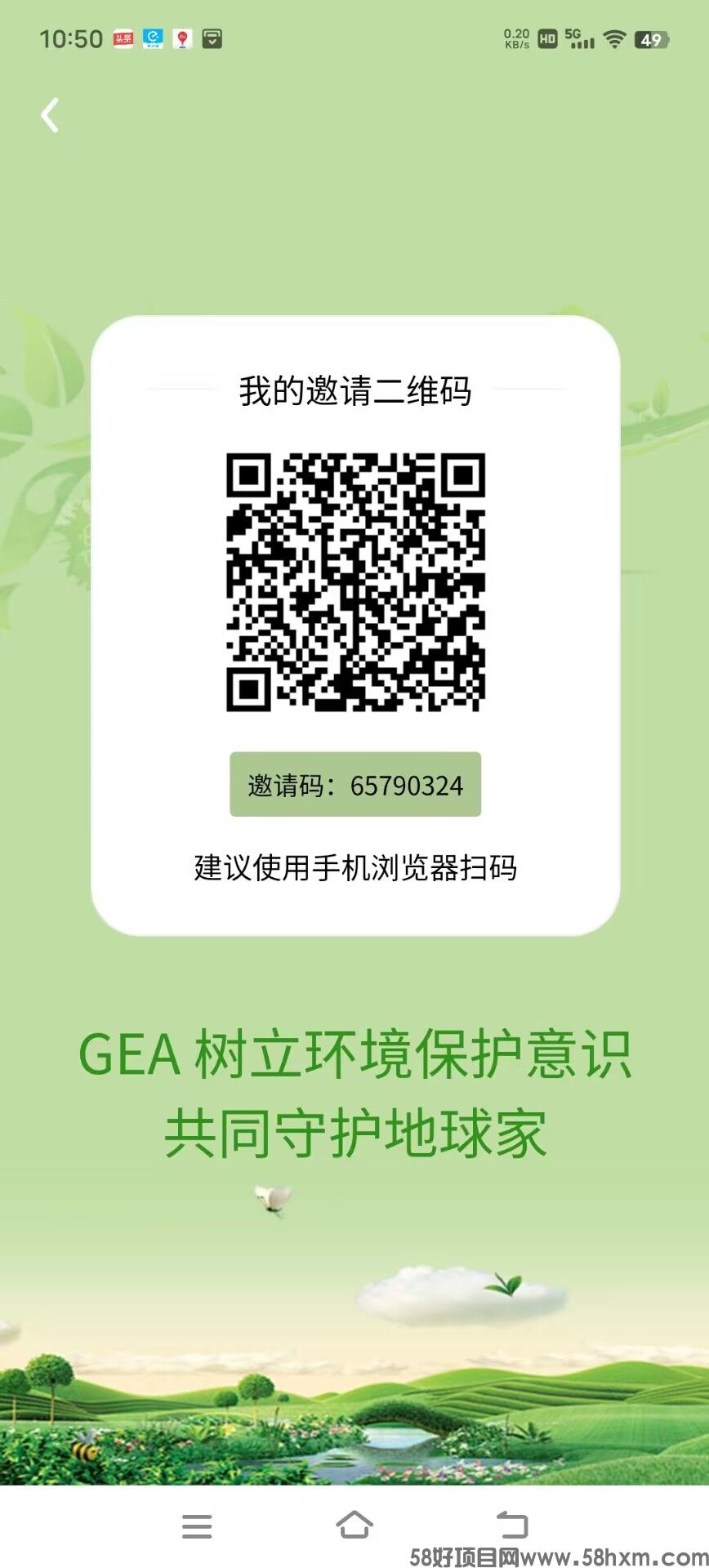Open recent apps from the navigation bar

(x=197, y=1525)
